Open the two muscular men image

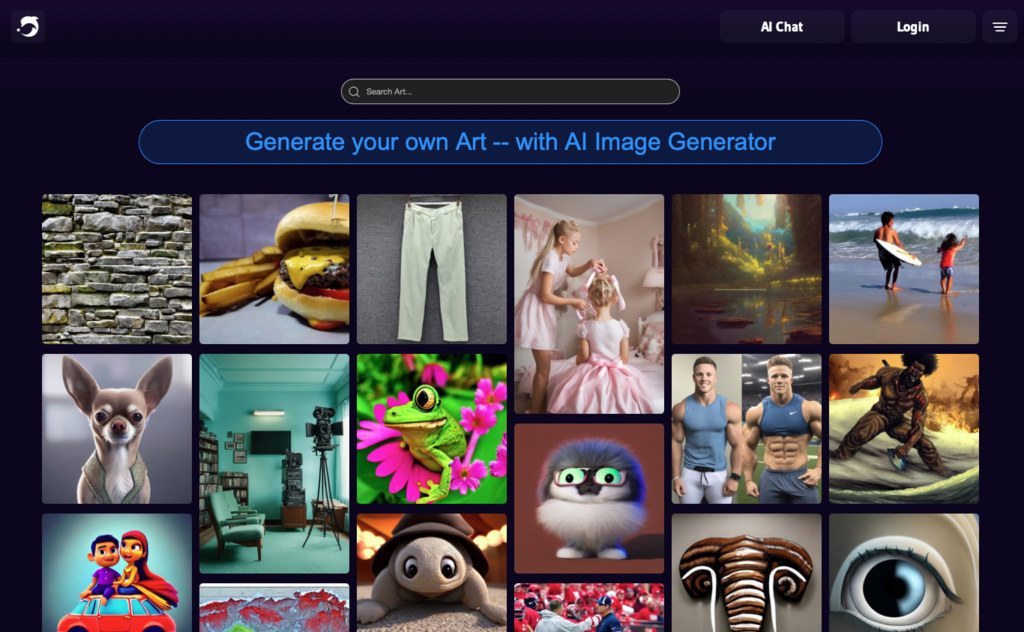[746, 428]
